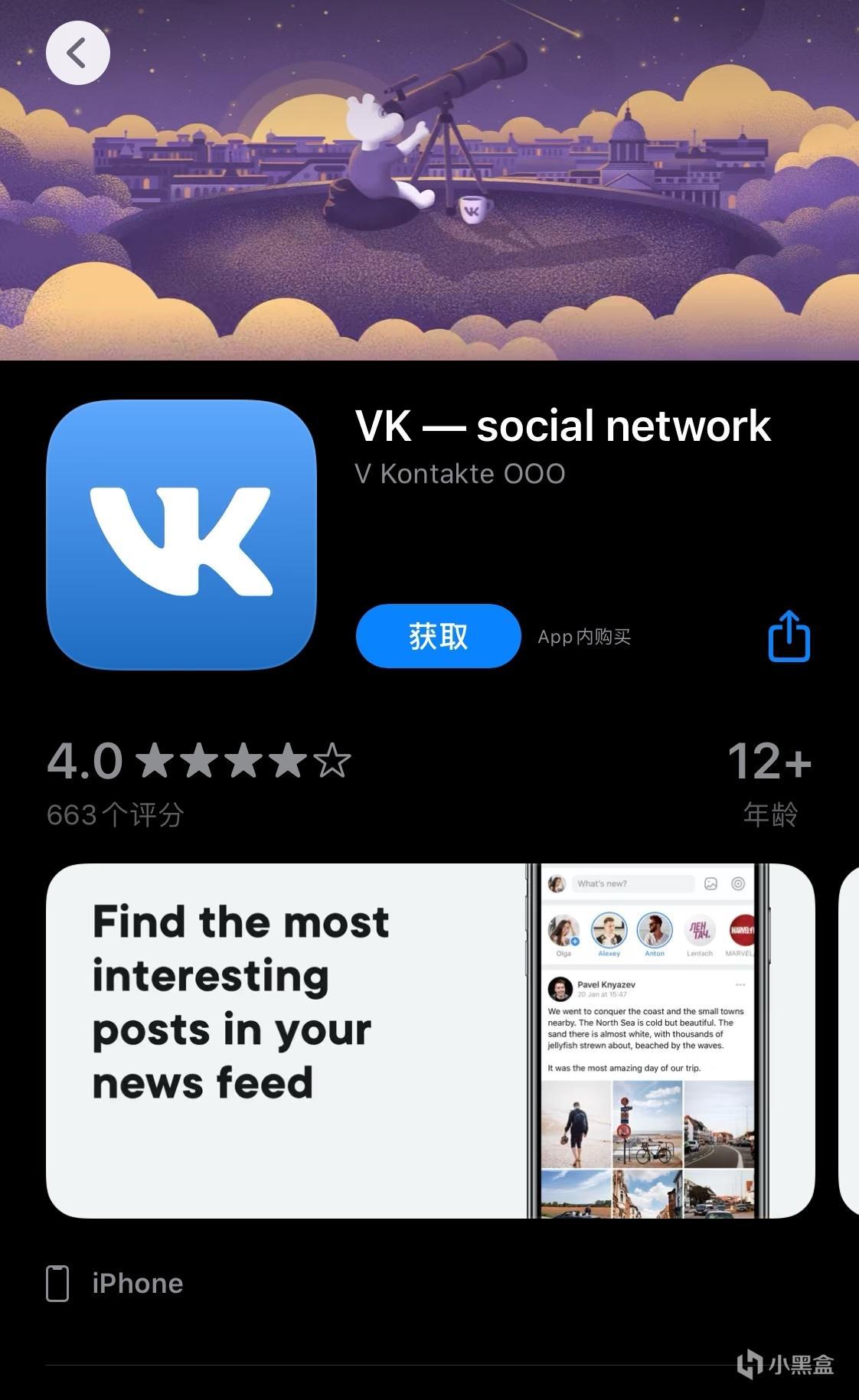Go back using the top arrow
Viewport: 859px width, 1400px height.
pos(77,53)
